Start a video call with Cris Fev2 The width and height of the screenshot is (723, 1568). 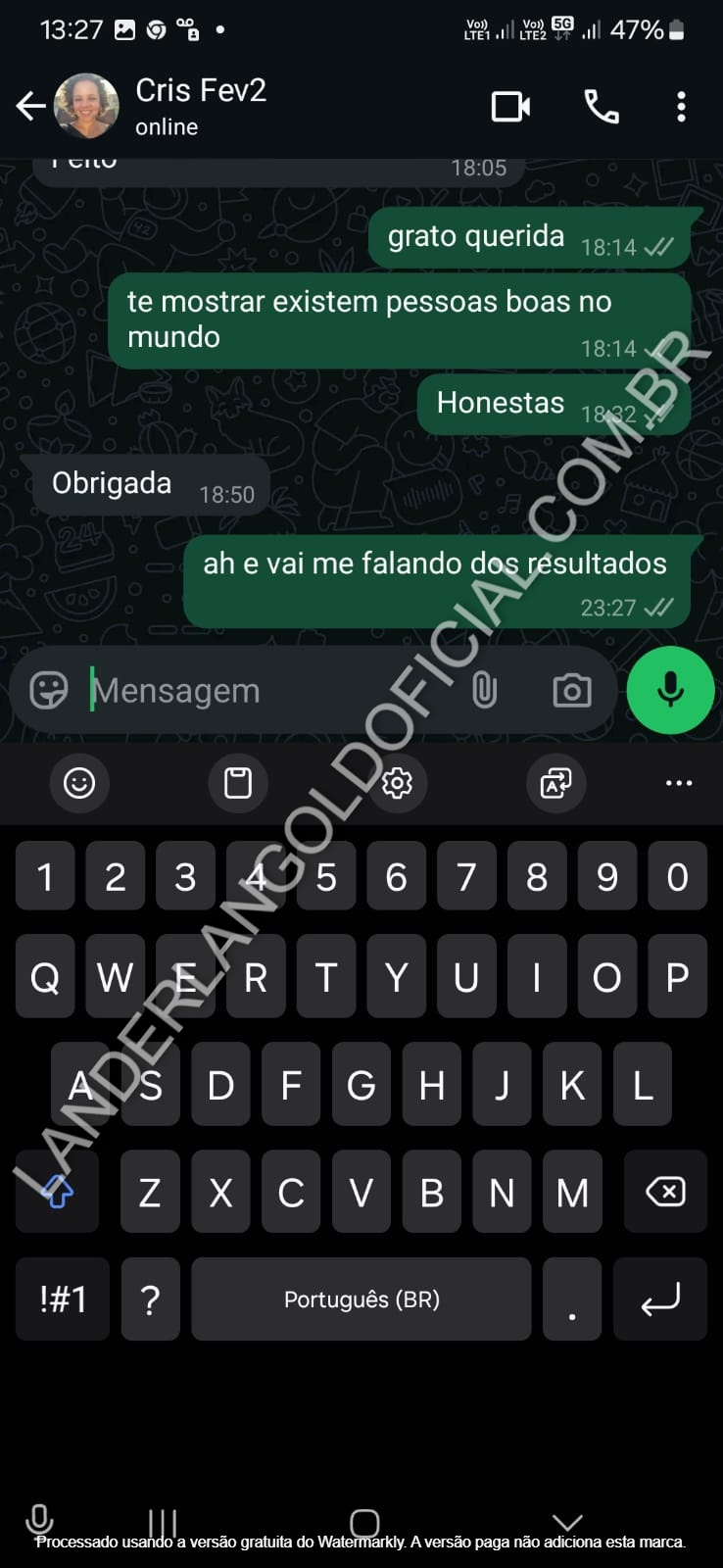point(510,106)
